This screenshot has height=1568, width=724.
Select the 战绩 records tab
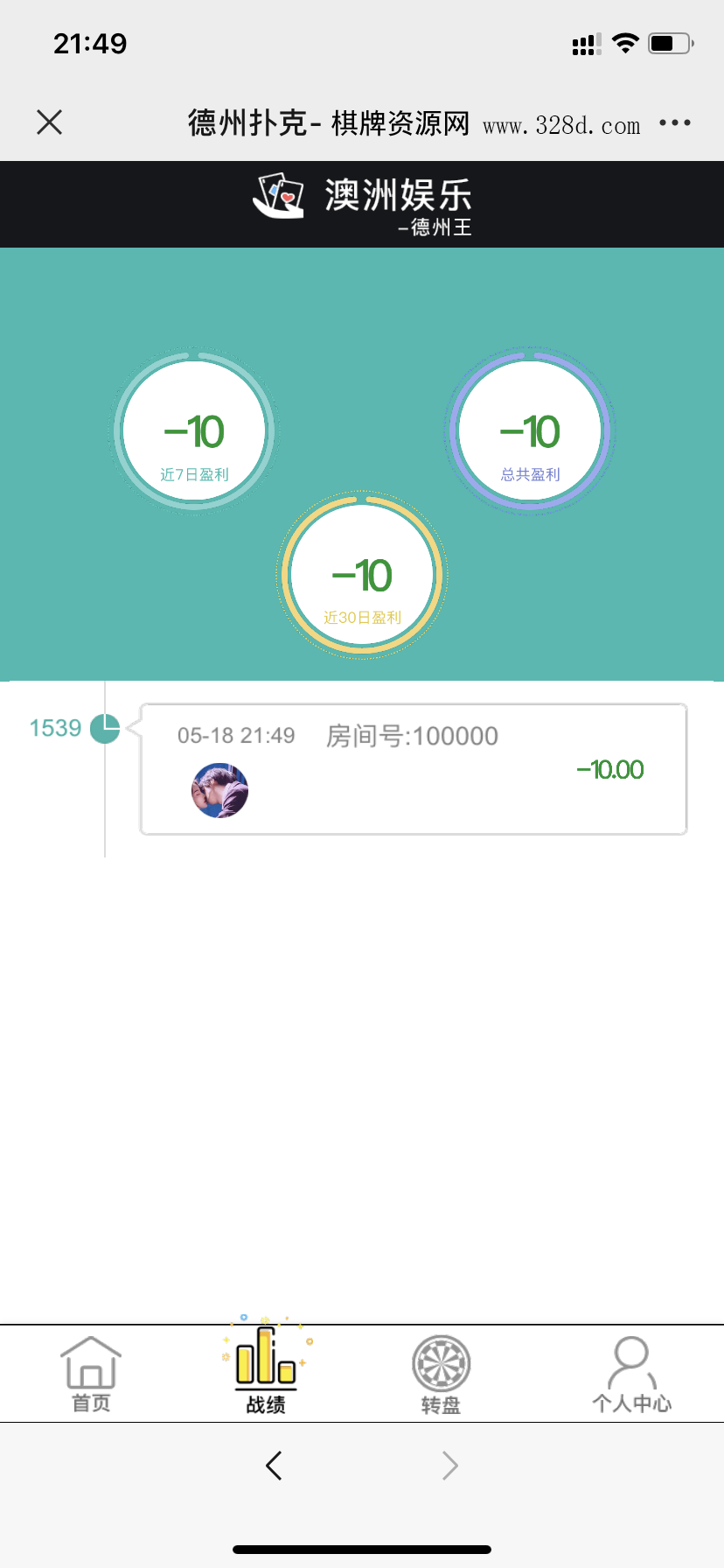266,1370
